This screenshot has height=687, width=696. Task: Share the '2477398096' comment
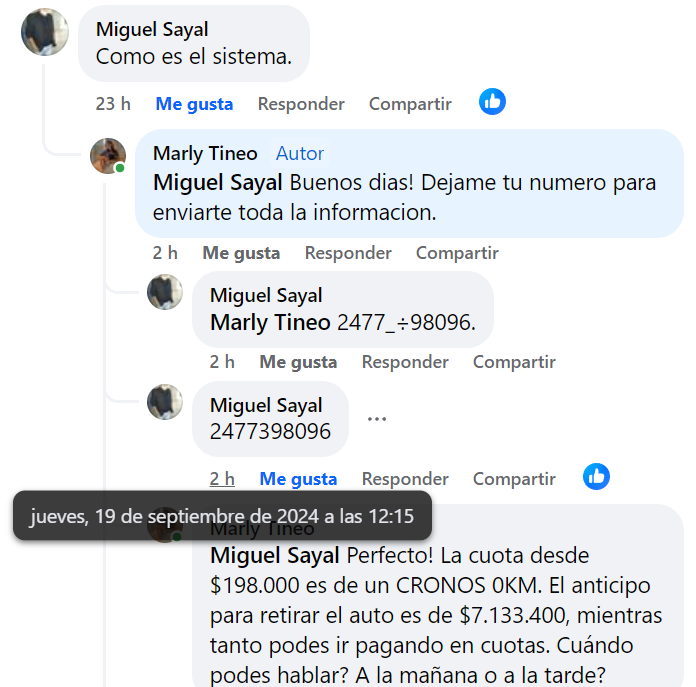(x=514, y=479)
